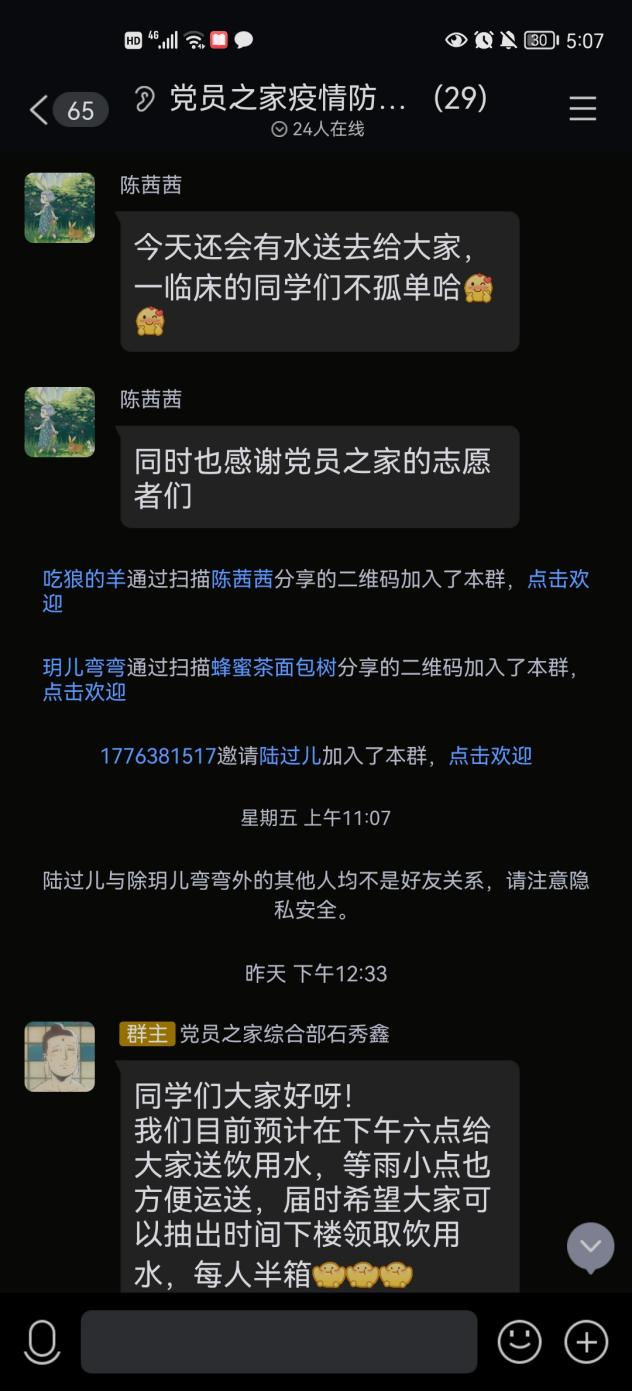Open the 吃狼的羊 profile link
The image size is (632, 1391).
(x=84, y=579)
